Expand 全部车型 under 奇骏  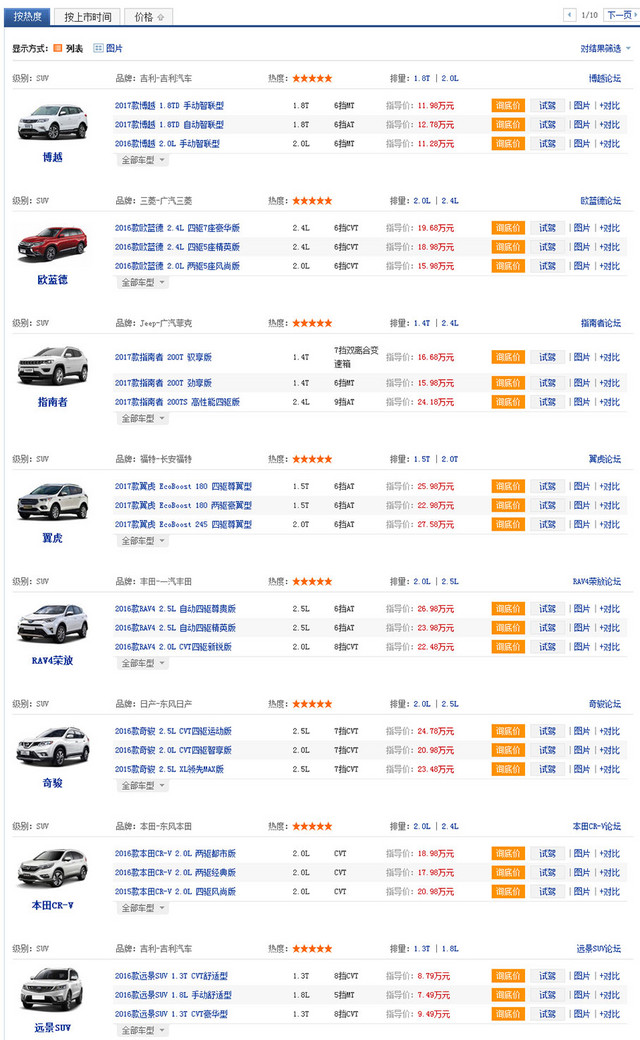tap(143, 786)
